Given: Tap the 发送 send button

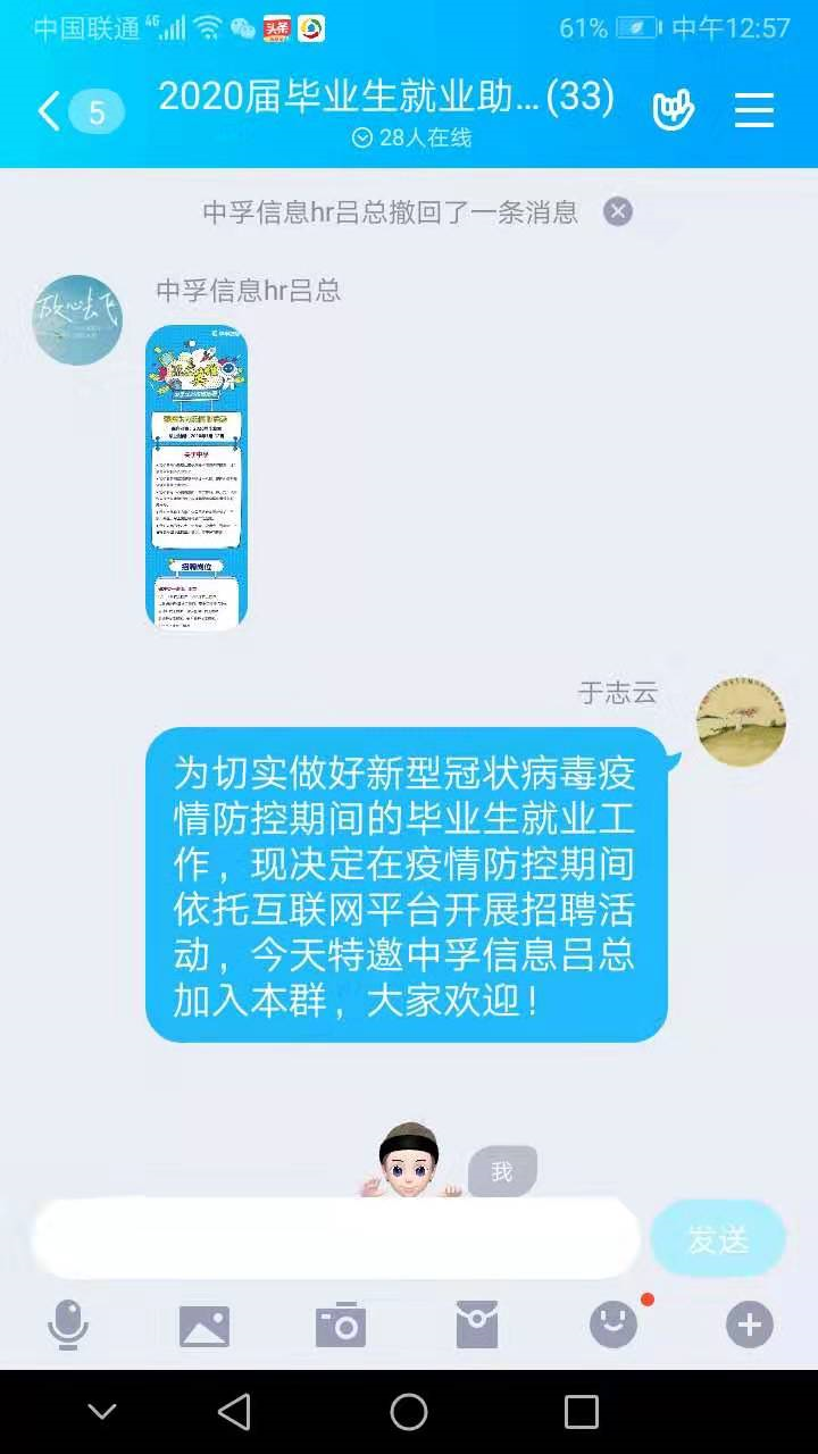Looking at the screenshot, I should tap(717, 1239).
